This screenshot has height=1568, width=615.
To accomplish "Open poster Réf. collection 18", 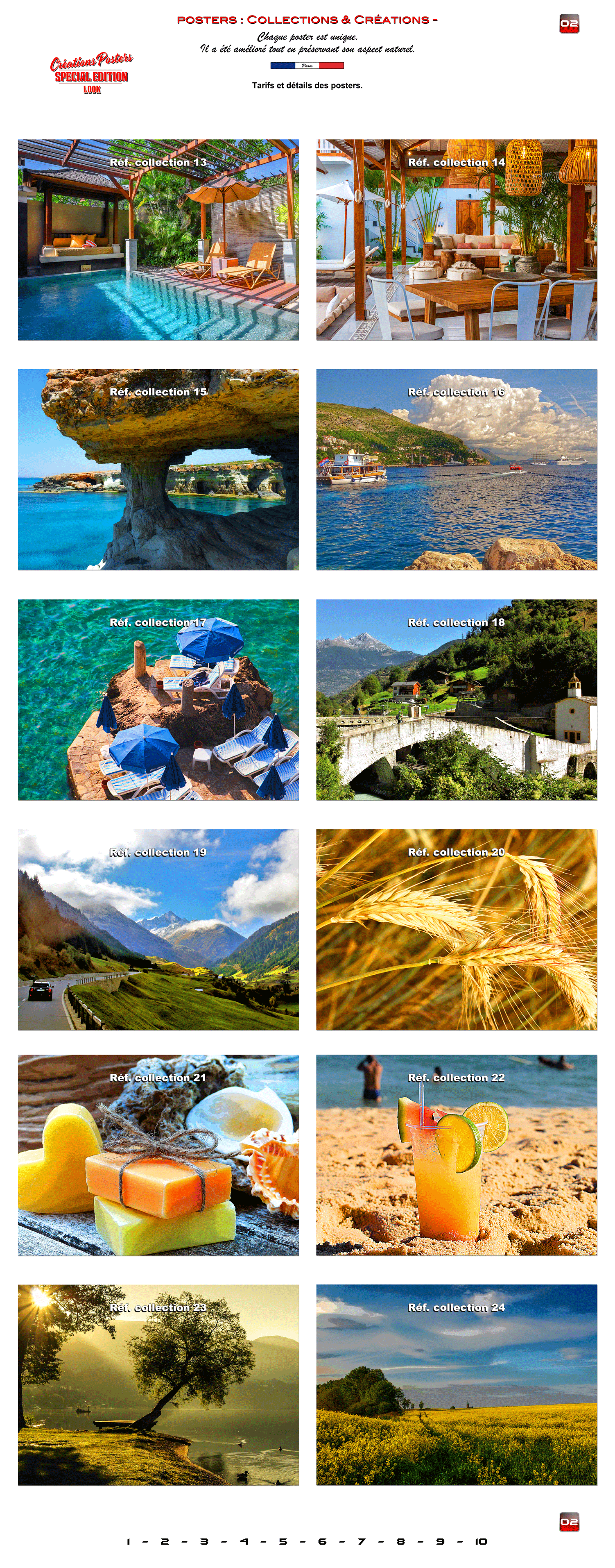I will tap(456, 699).
